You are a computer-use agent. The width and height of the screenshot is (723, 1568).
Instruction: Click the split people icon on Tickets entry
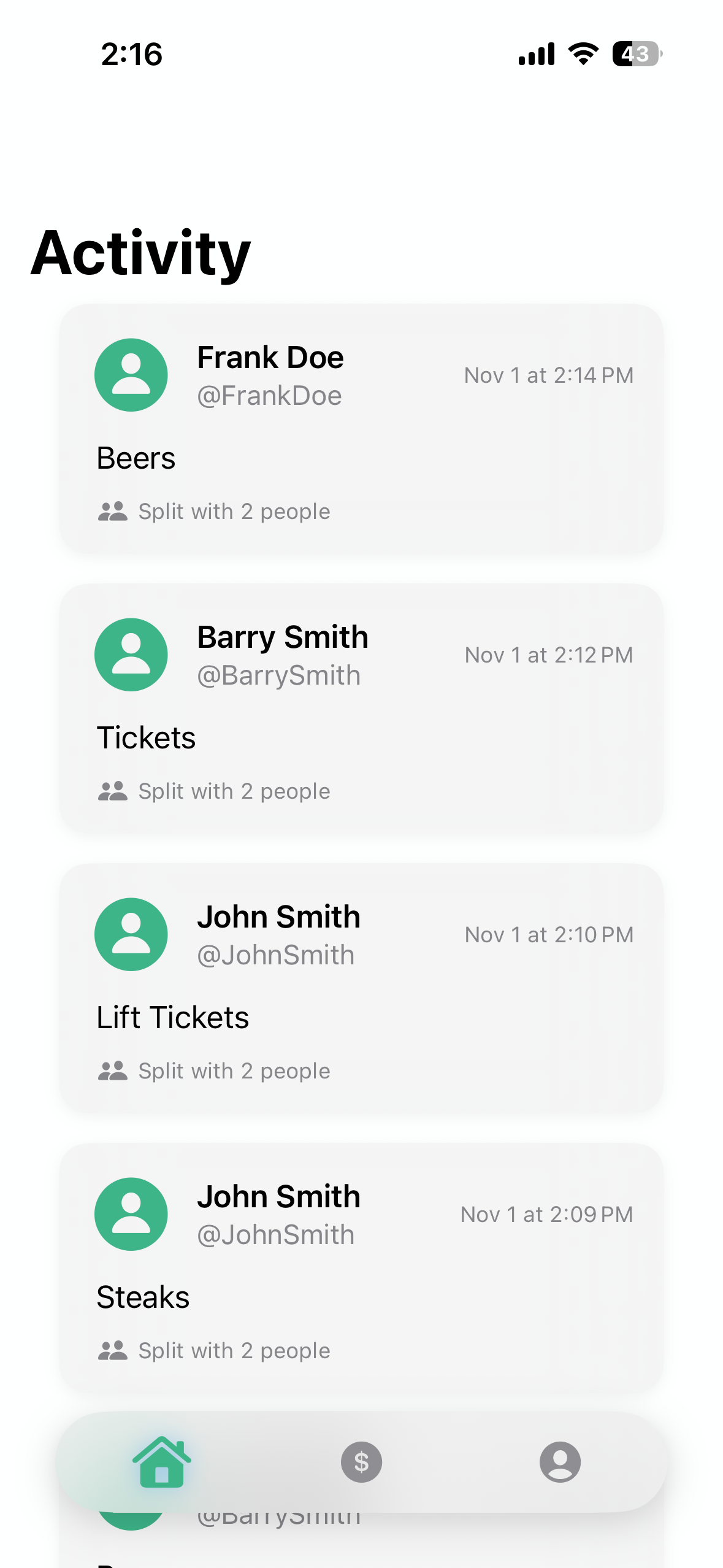(x=114, y=791)
